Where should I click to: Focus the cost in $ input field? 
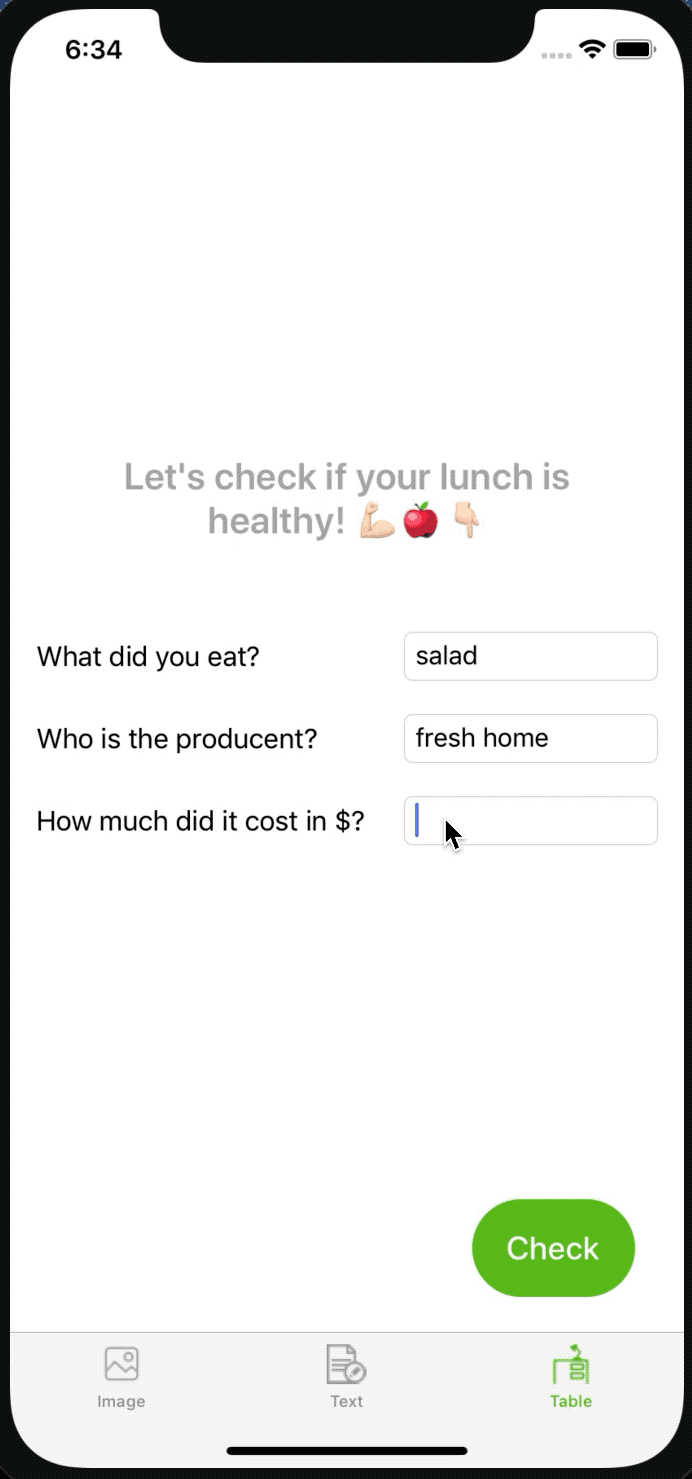tap(530, 820)
